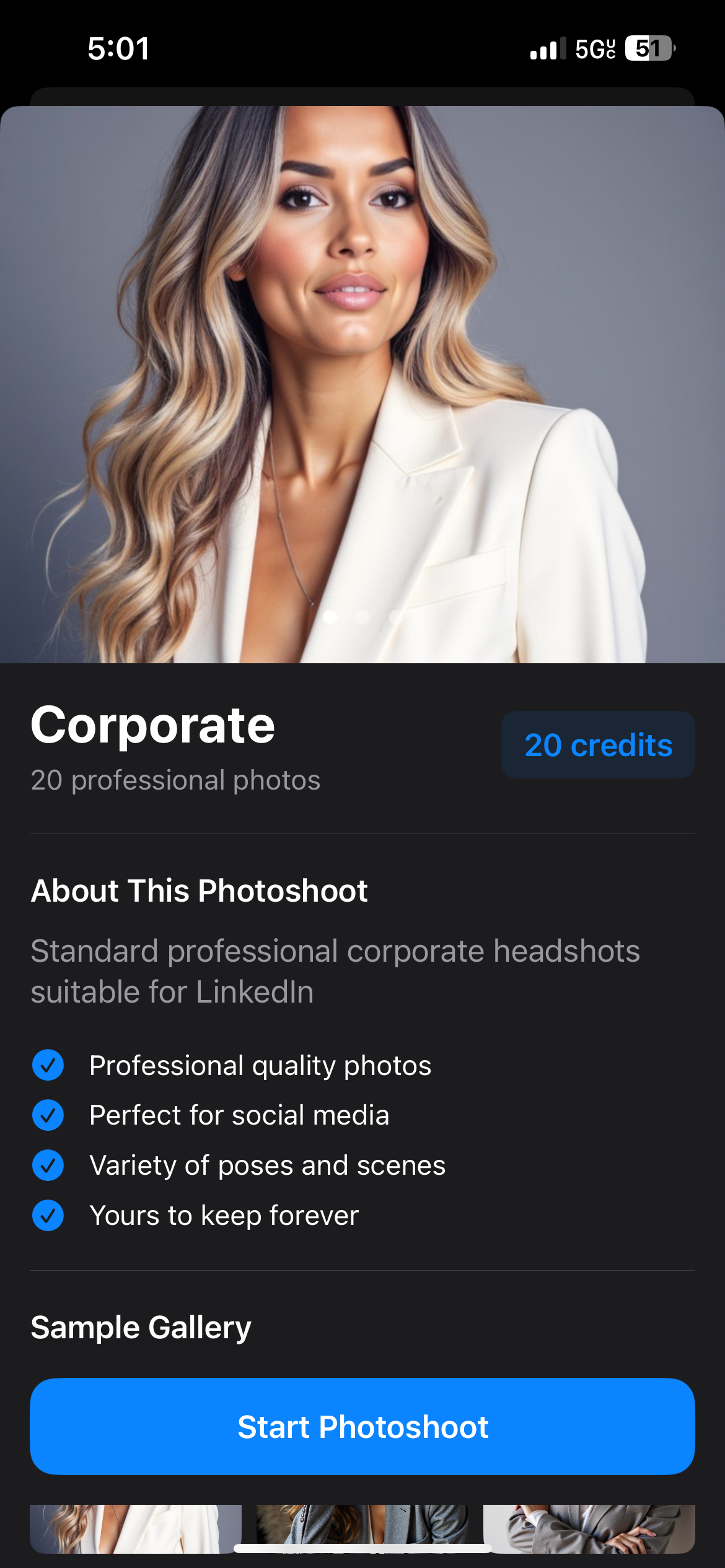Expand the 'Sample Gallery' section
Screen dimensions: 725x1568
pyautogui.click(x=140, y=1326)
